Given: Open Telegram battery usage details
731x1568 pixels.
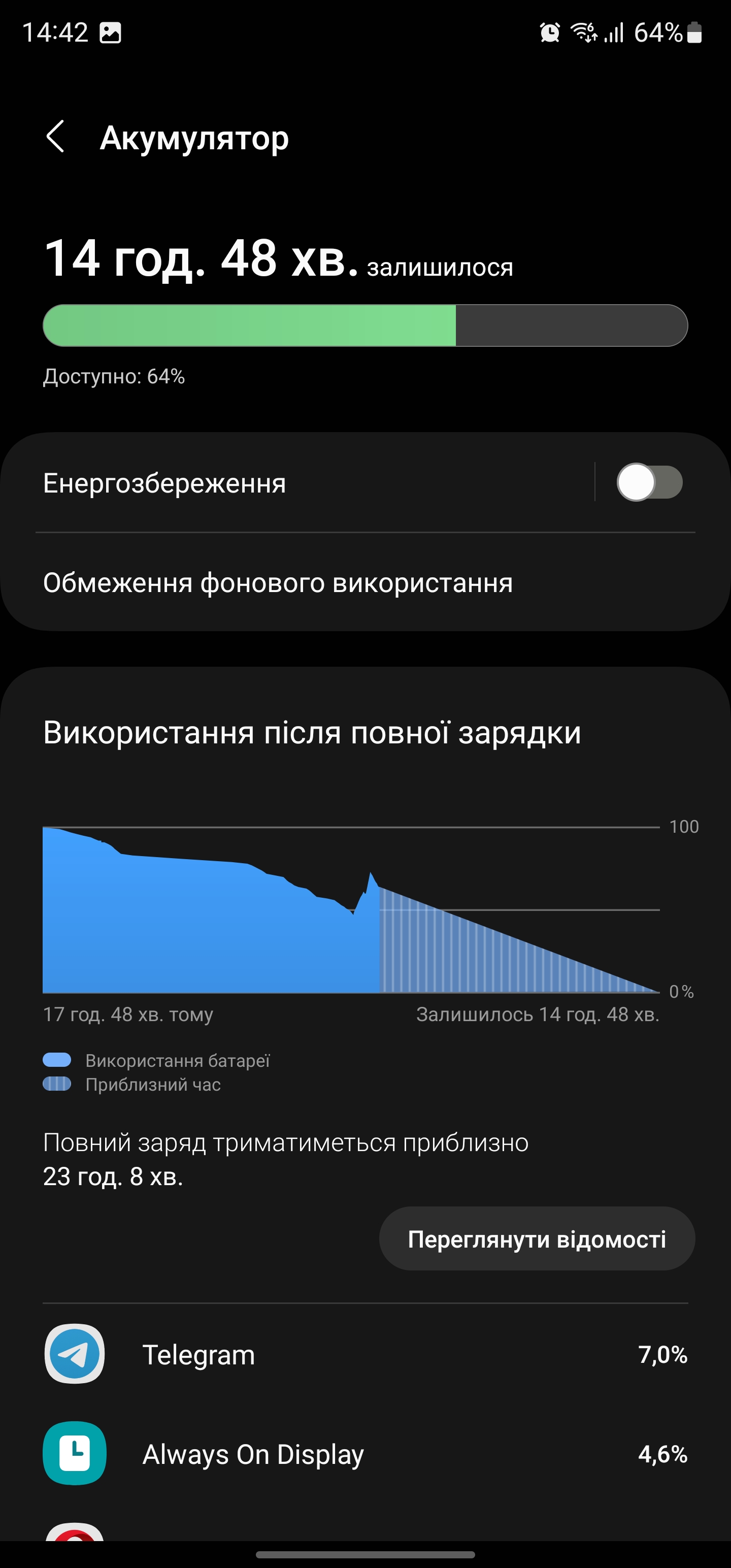Looking at the screenshot, I should (x=365, y=1354).
